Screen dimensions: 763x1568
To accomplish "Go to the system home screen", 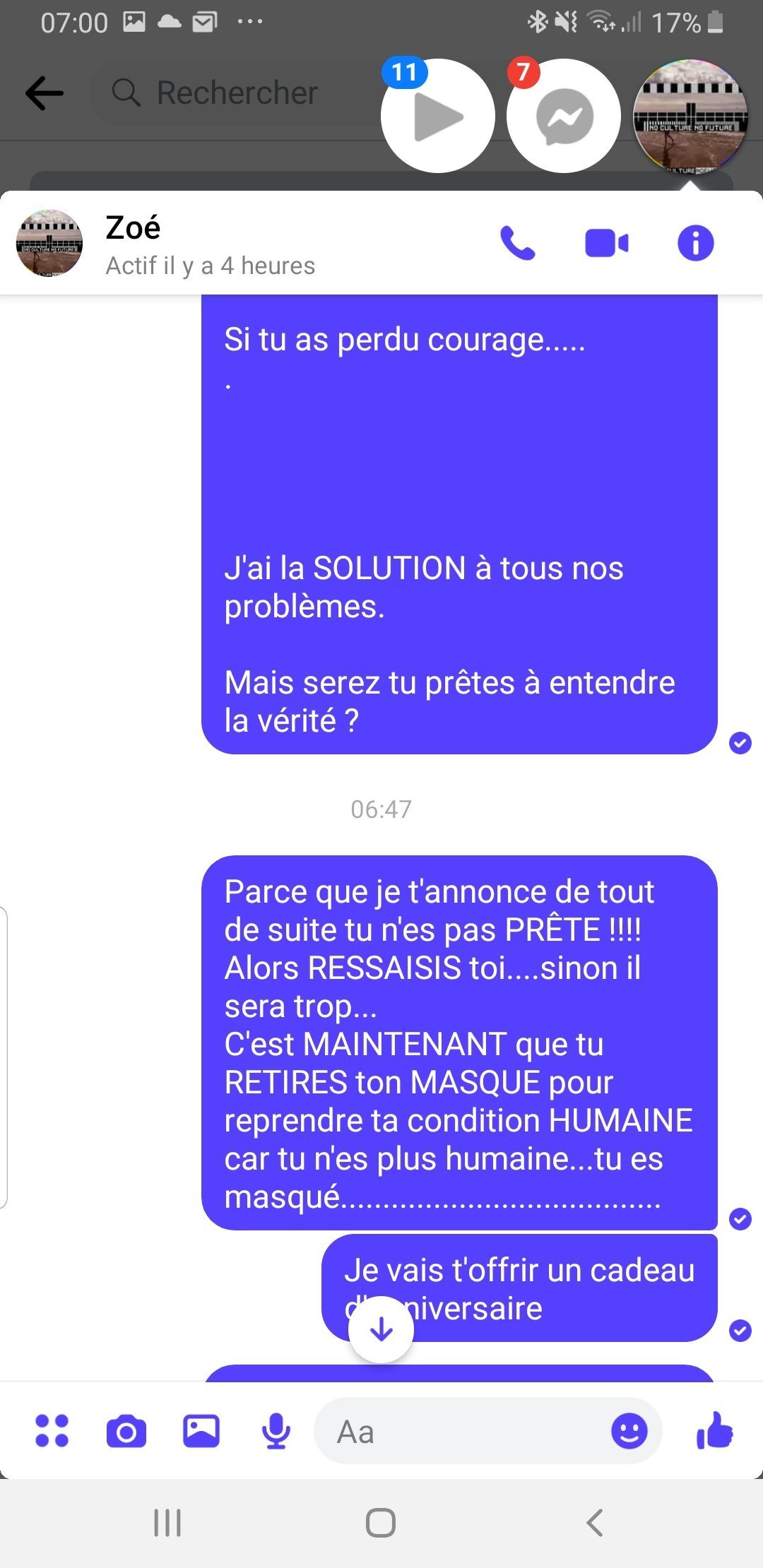I will tap(381, 1523).
